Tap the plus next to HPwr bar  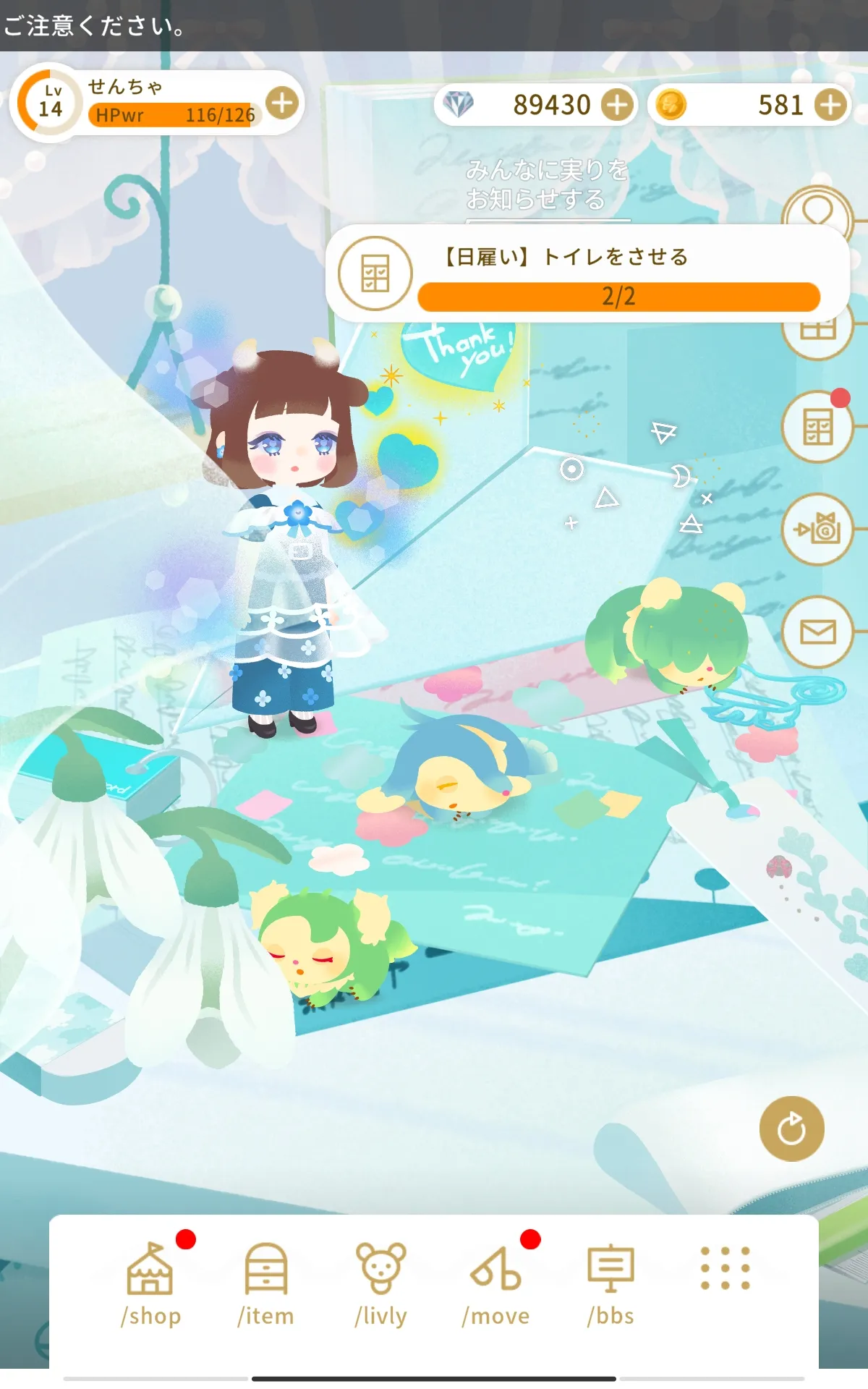pyautogui.click(x=282, y=103)
